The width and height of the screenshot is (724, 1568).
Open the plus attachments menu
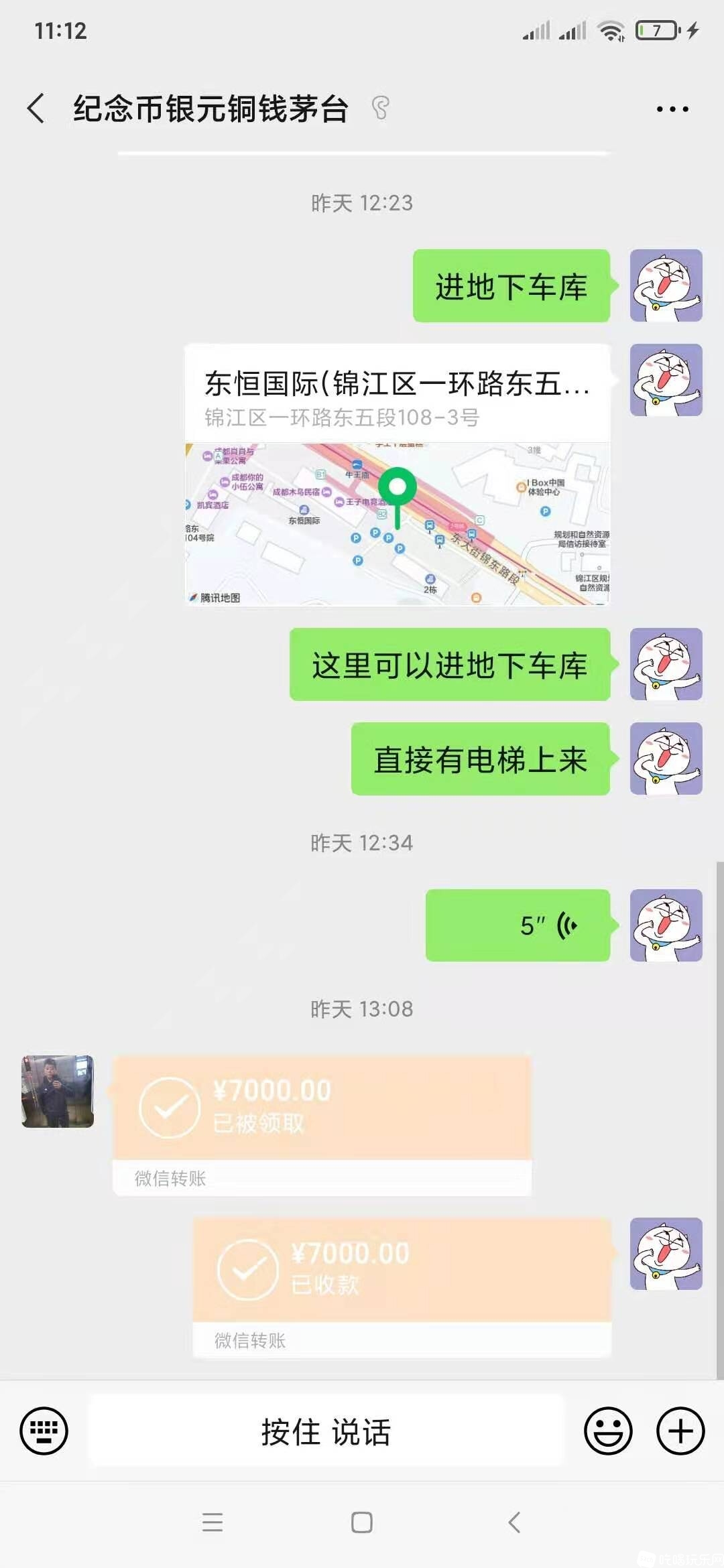(x=680, y=1431)
